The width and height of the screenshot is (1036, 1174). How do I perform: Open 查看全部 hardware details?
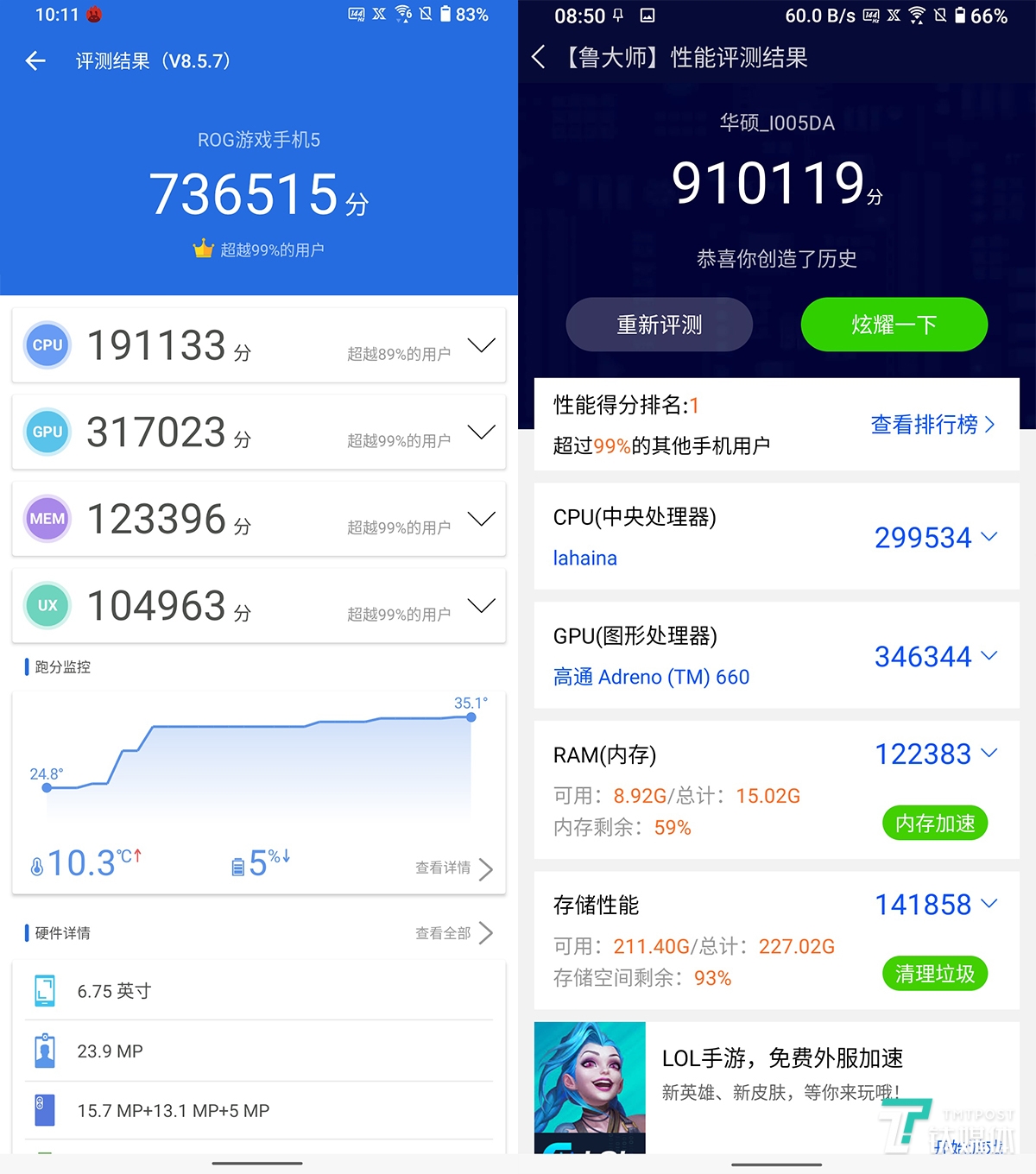[x=454, y=933]
